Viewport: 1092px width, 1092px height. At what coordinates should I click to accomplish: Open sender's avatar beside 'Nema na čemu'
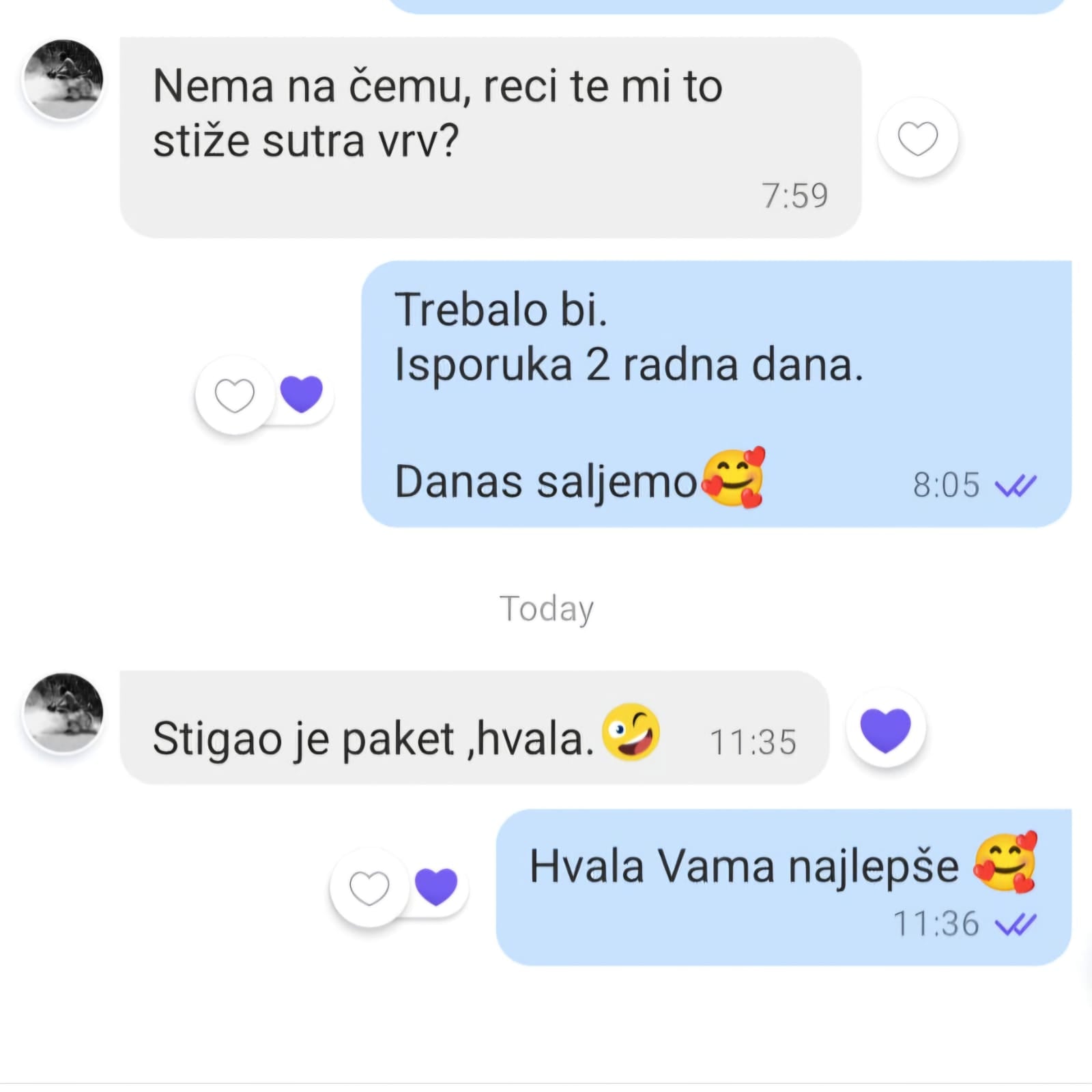click(63, 80)
